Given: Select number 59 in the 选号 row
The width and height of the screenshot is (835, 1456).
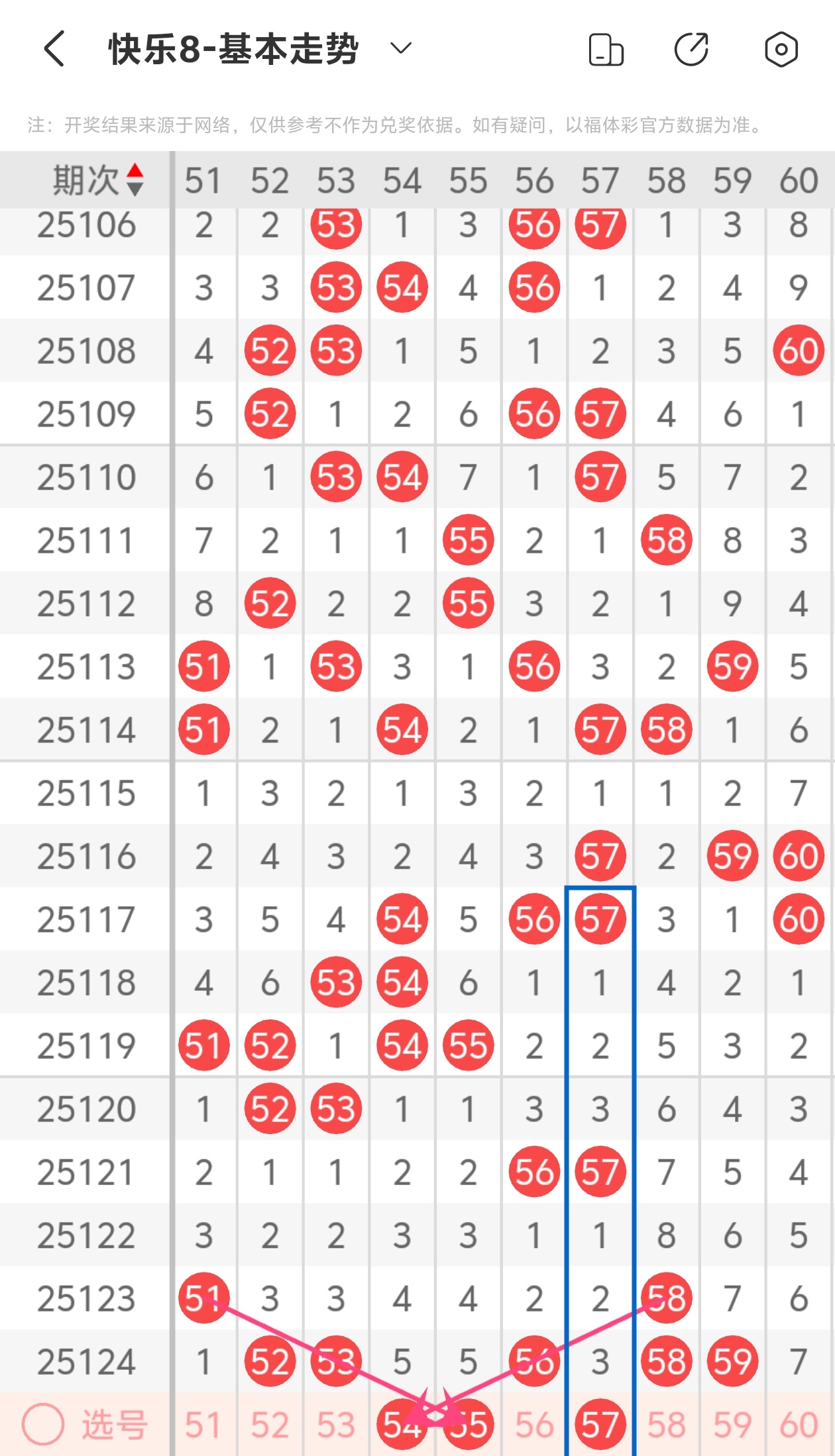Looking at the screenshot, I should 732,1424.
